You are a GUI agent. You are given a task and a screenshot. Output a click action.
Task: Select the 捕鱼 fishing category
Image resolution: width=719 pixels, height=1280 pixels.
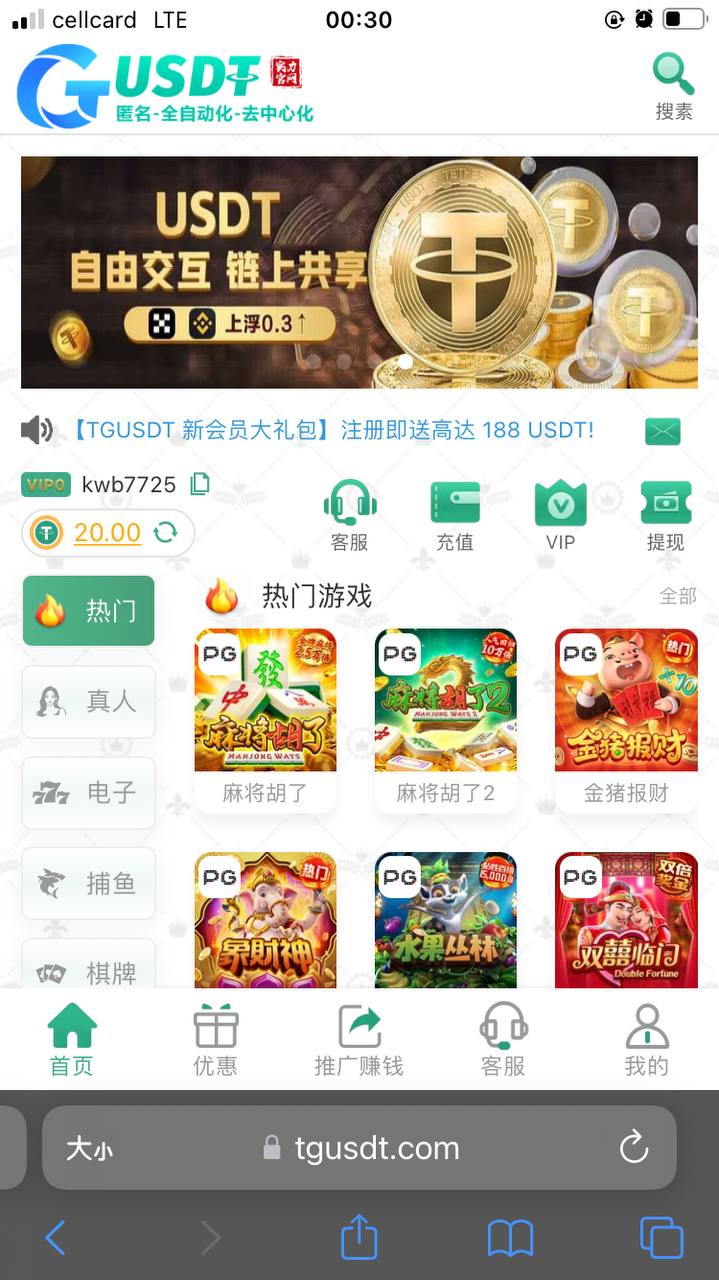pyautogui.click(x=89, y=883)
